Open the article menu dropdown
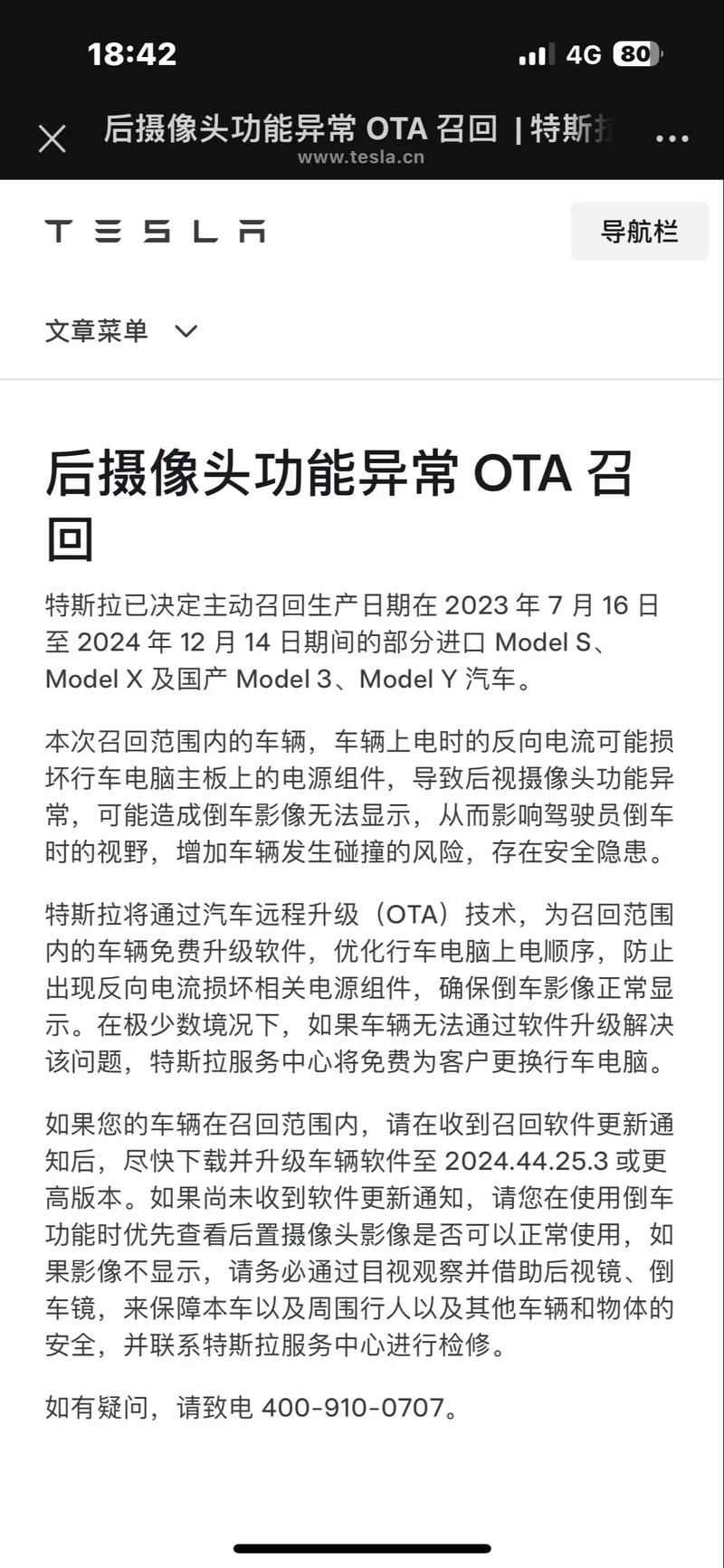This screenshot has height=1568, width=724. (x=118, y=331)
